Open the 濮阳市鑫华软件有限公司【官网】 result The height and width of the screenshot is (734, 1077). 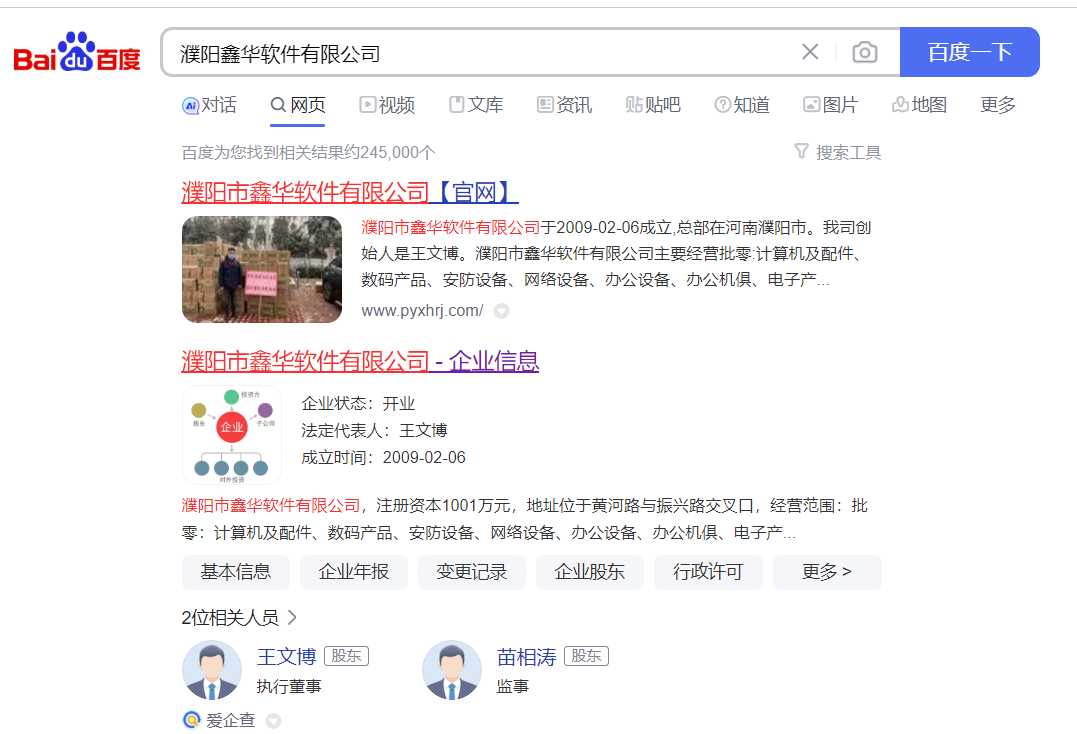tap(349, 192)
